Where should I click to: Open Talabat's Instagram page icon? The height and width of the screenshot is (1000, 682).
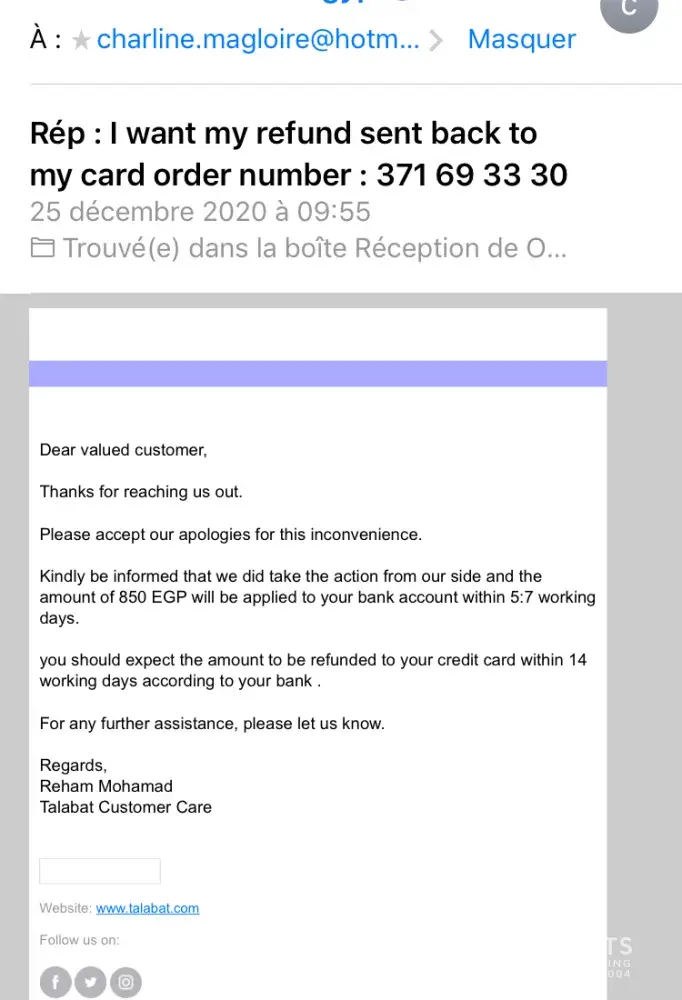coord(126,982)
